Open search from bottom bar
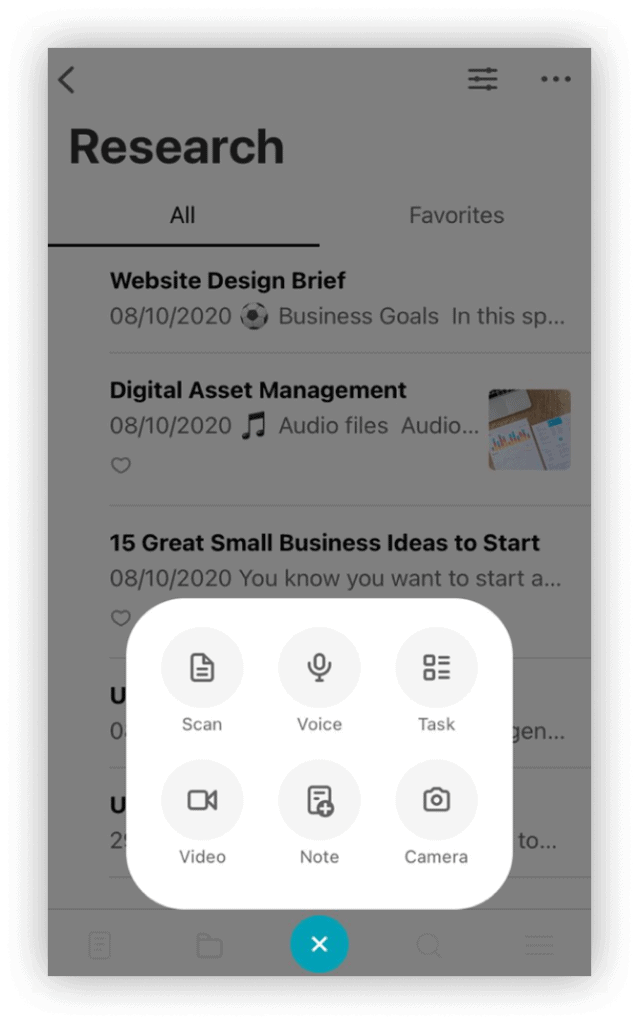Screen dimensions: 639x1024 [429, 945]
